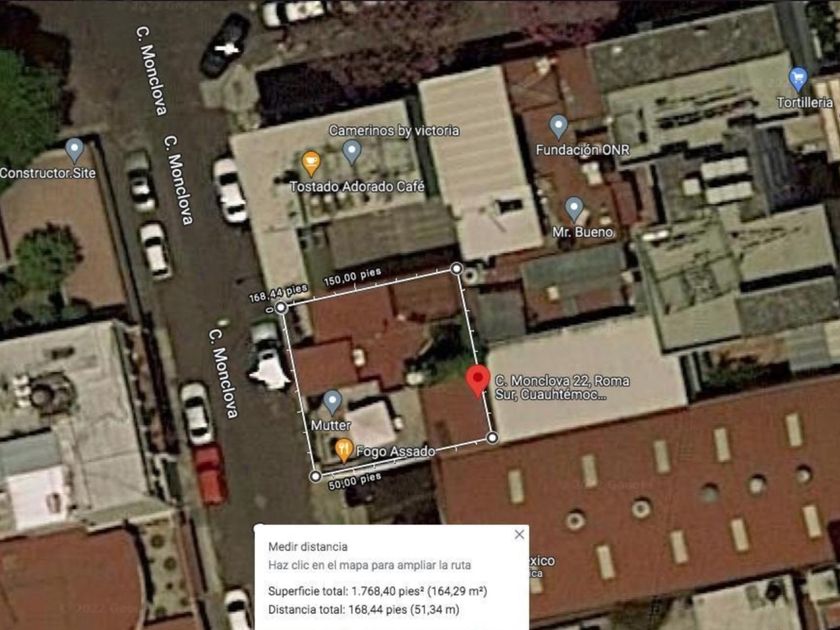Tap the Mr. Bueno location pin
840x630 pixels.
(574, 209)
